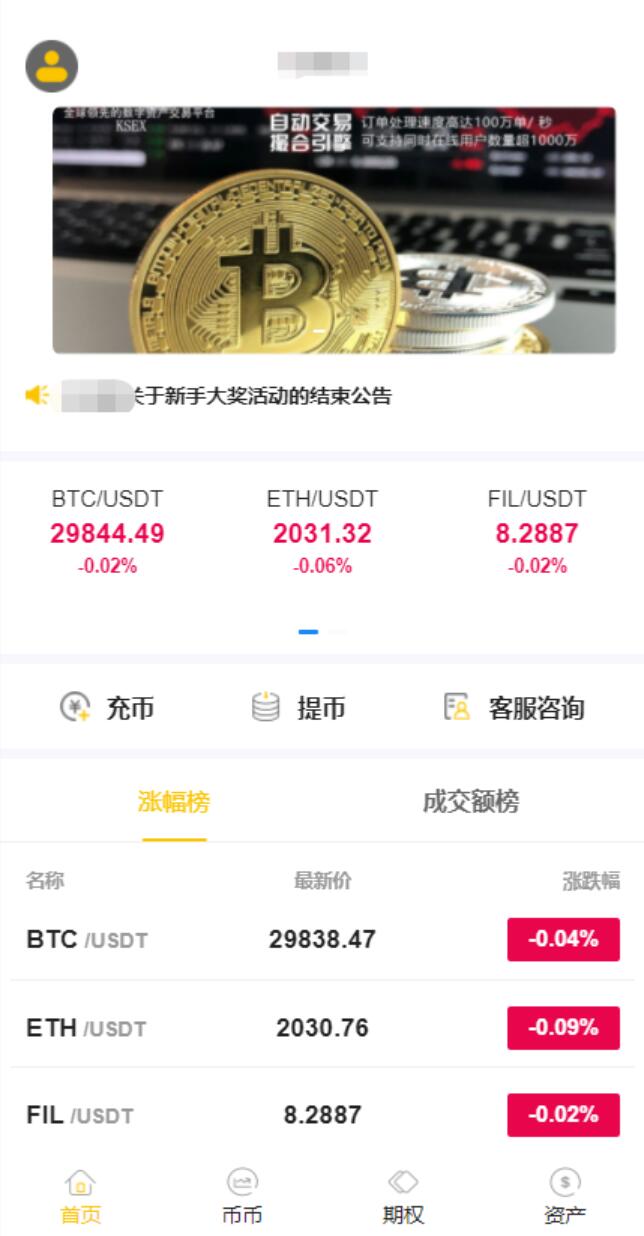Contact support via 客服咨询
The width and height of the screenshot is (644, 1236).
click(x=514, y=709)
